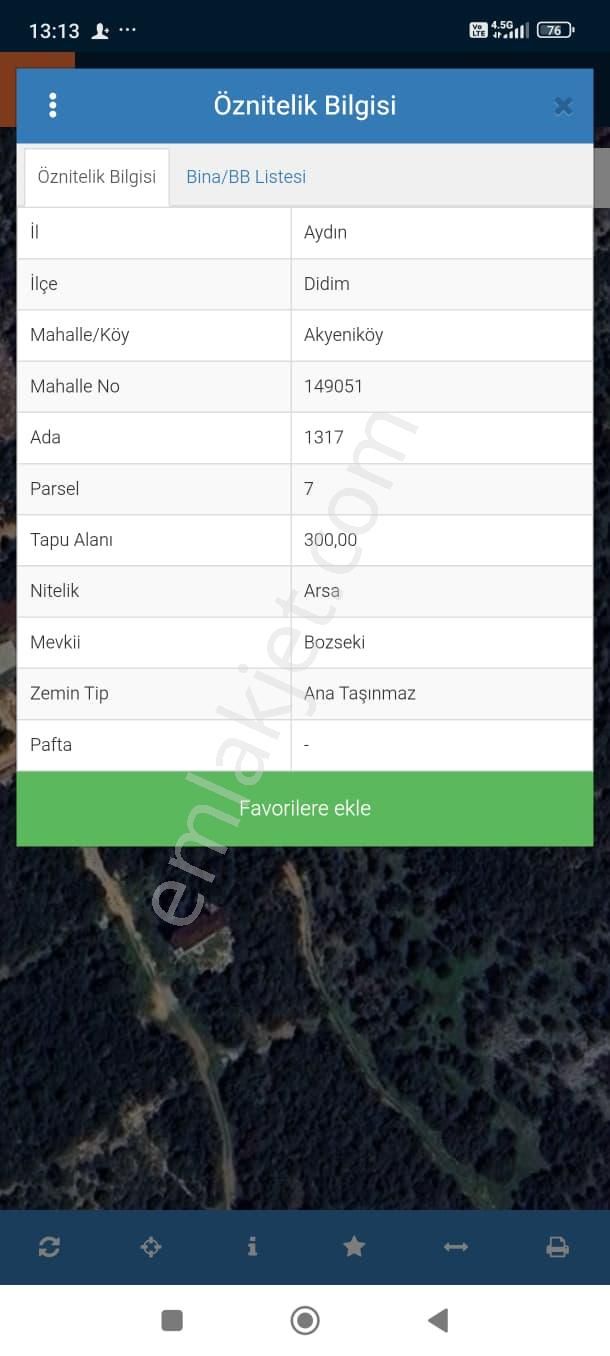The height and width of the screenshot is (1356, 610).
Task: Close the Öznitelik Bilgisi dialog
Action: click(x=563, y=106)
